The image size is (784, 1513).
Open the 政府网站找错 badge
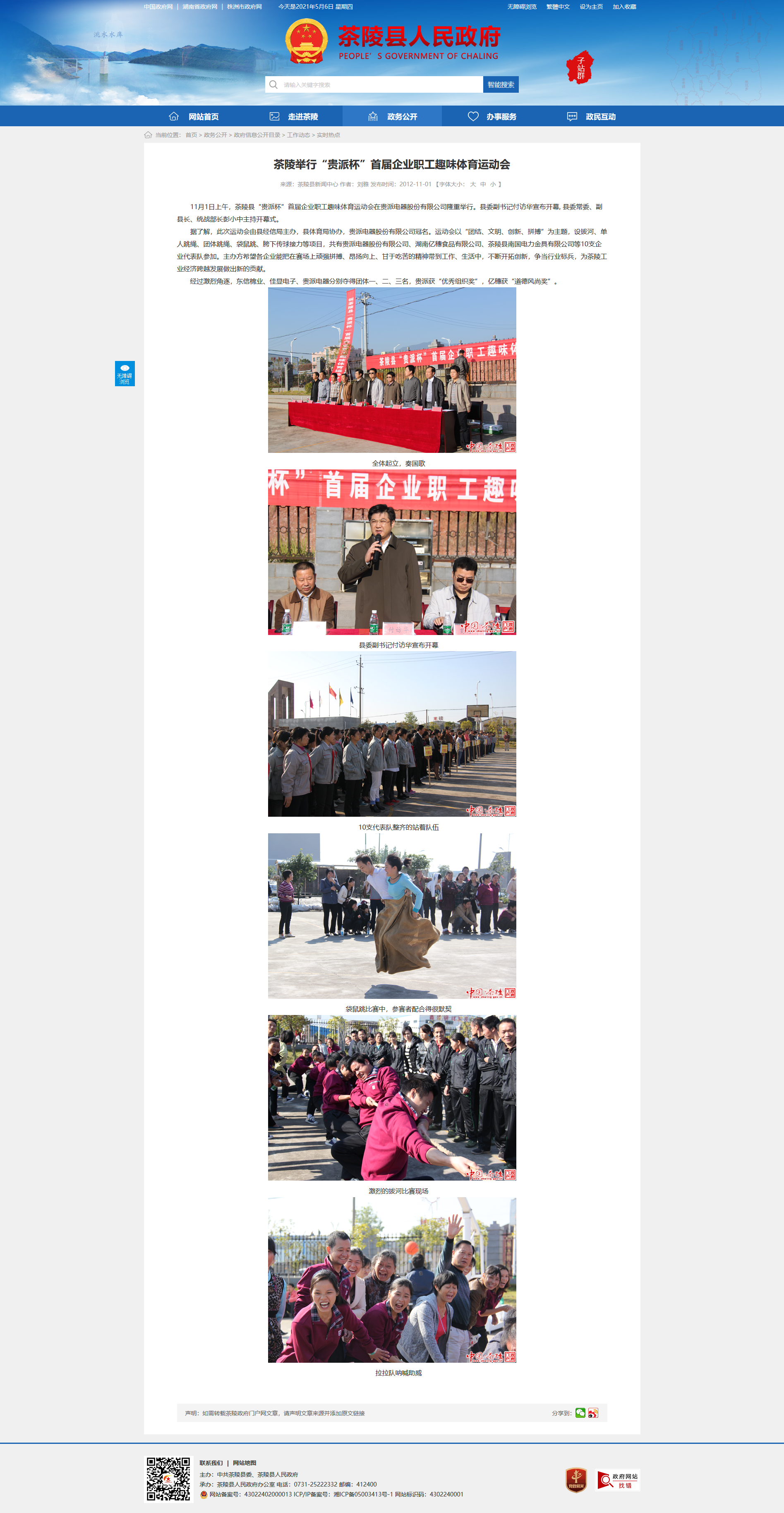(617, 1480)
